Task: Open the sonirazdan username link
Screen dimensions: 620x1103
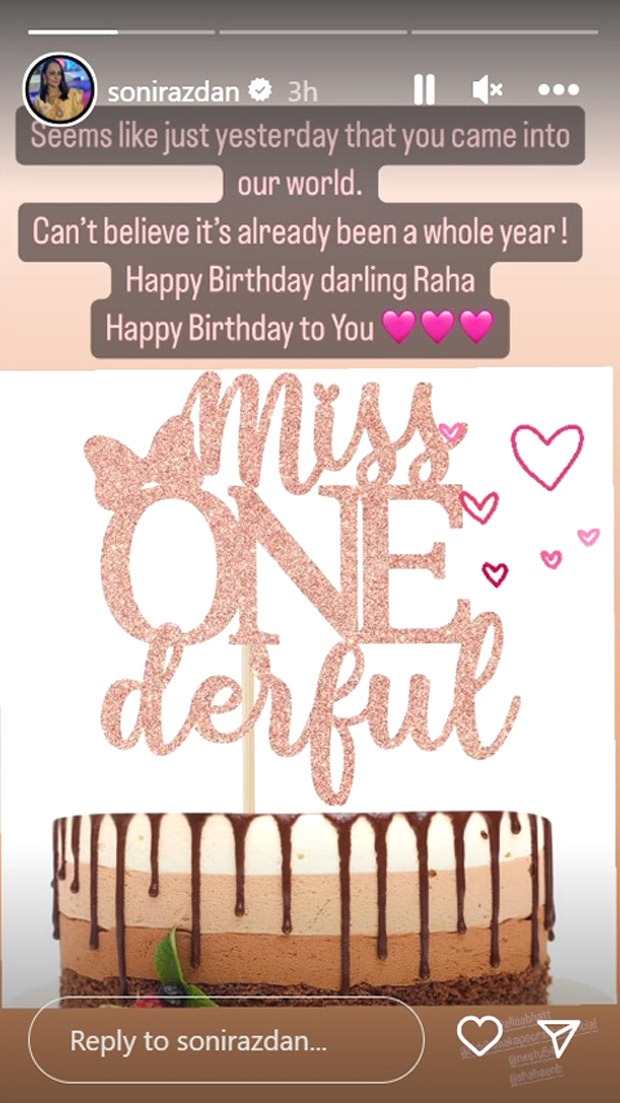Action: (177, 91)
